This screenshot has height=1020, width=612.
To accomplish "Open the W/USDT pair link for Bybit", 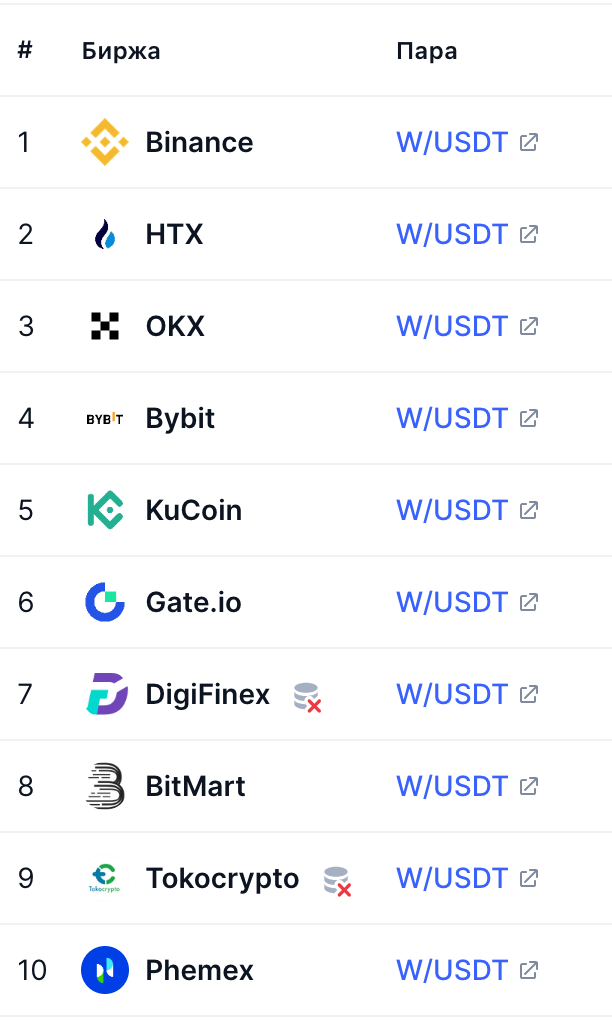I will [453, 418].
